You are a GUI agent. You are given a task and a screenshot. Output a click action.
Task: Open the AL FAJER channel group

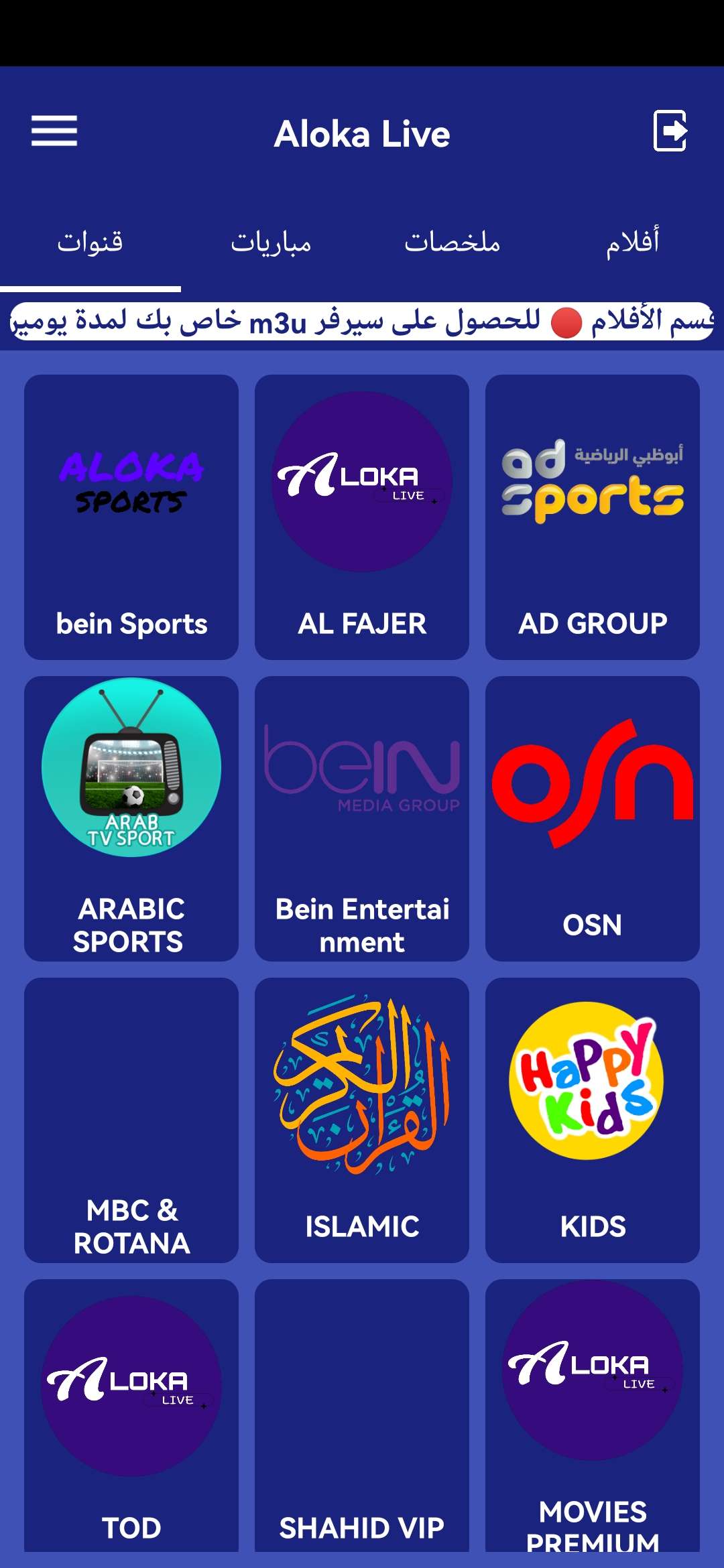[362, 517]
